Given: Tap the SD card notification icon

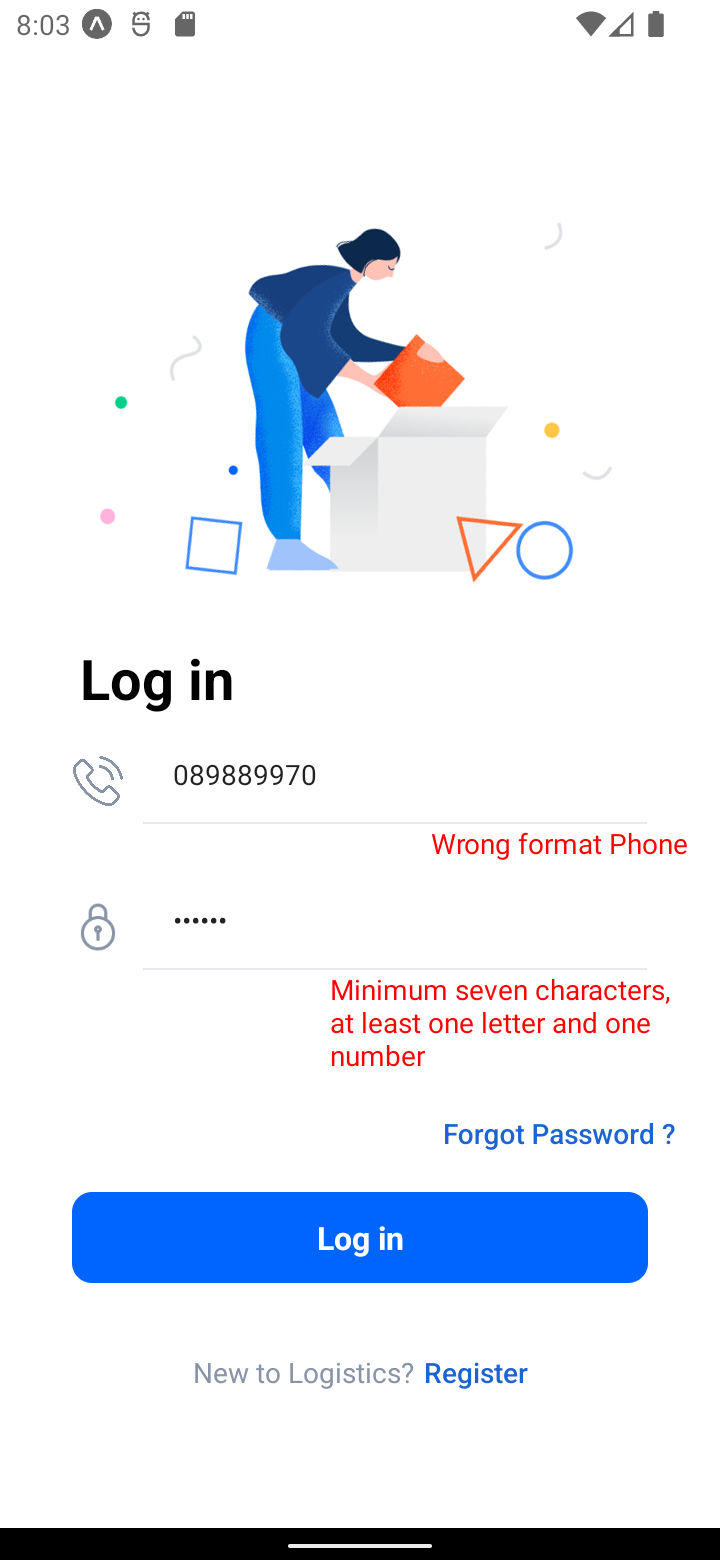Looking at the screenshot, I should pos(184,24).
